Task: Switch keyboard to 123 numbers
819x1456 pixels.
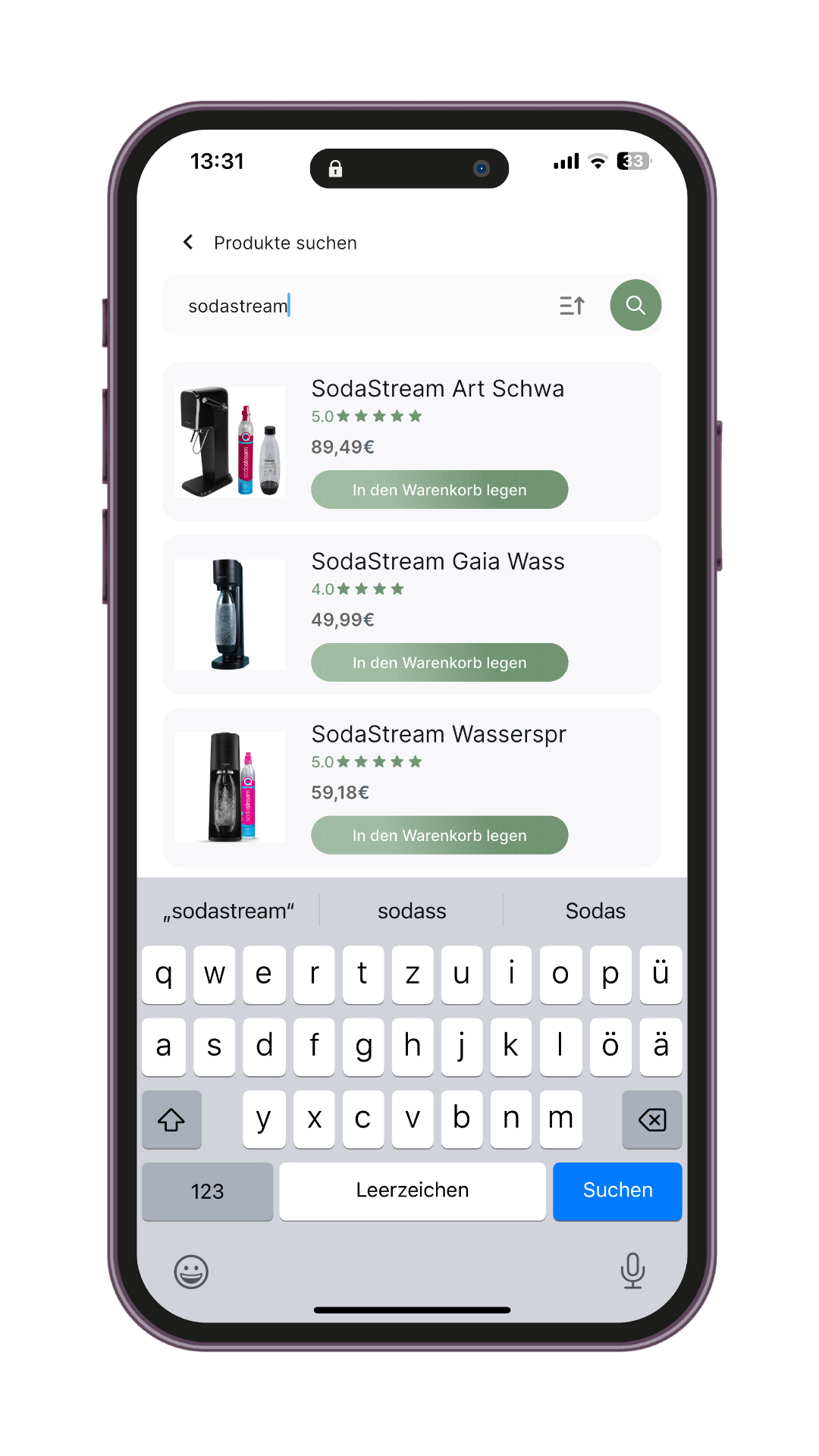Action: coord(207,1191)
